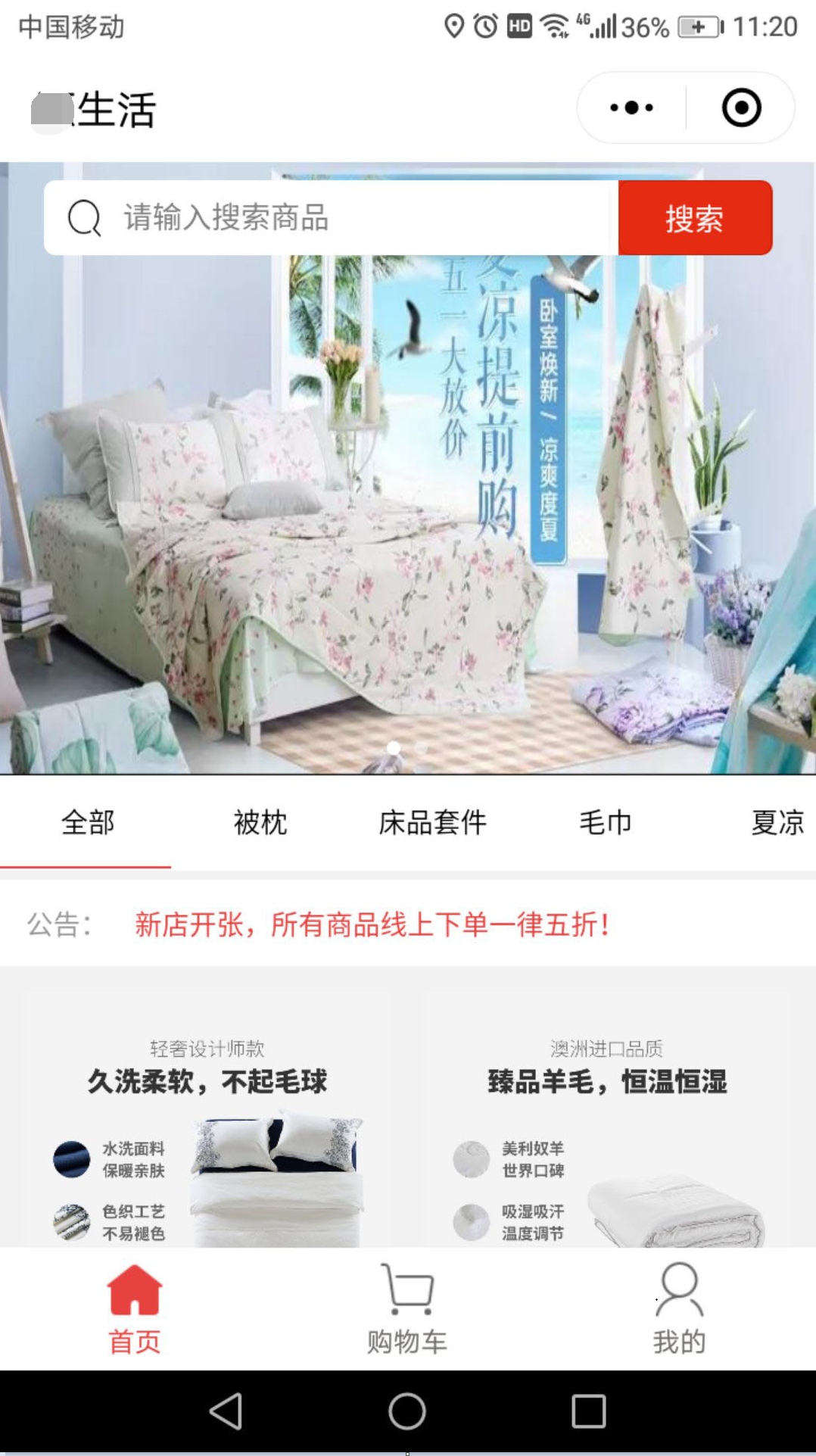Screen dimensions: 816x1456
Task: Tap the red 搜索 button
Action: click(x=695, y=218)
